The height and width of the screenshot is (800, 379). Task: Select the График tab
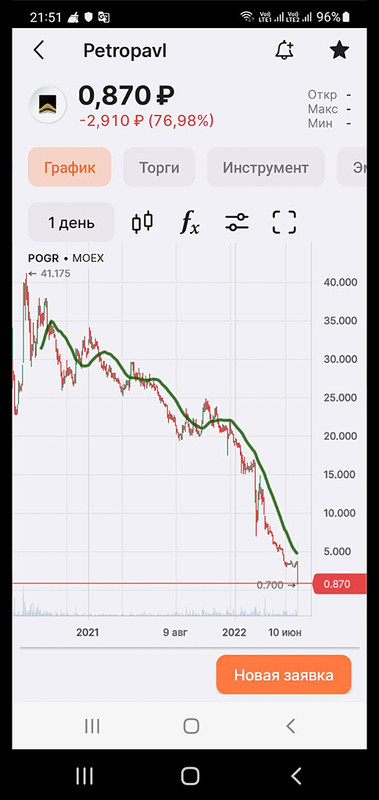point(70,167)
